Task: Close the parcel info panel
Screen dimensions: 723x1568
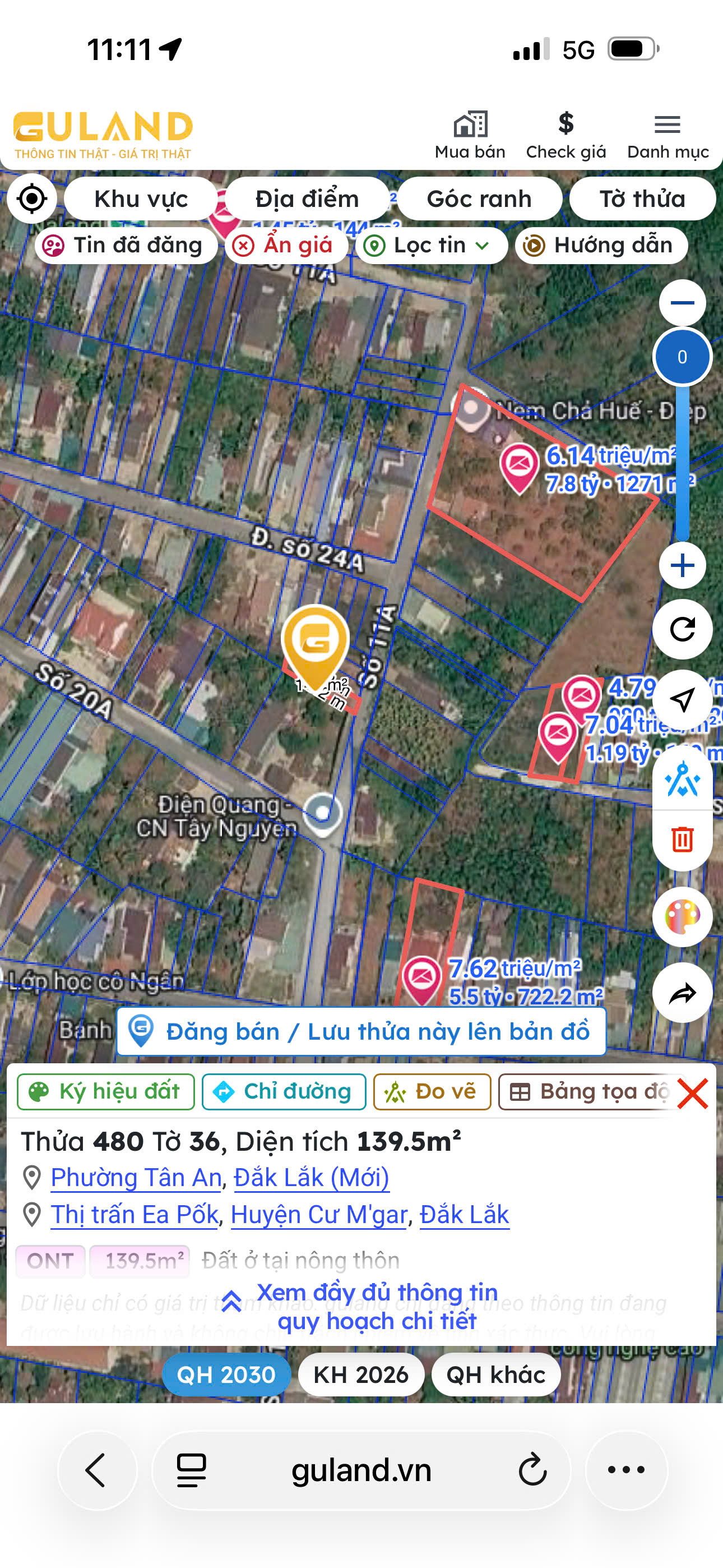Action: (x=693, y=1093)
